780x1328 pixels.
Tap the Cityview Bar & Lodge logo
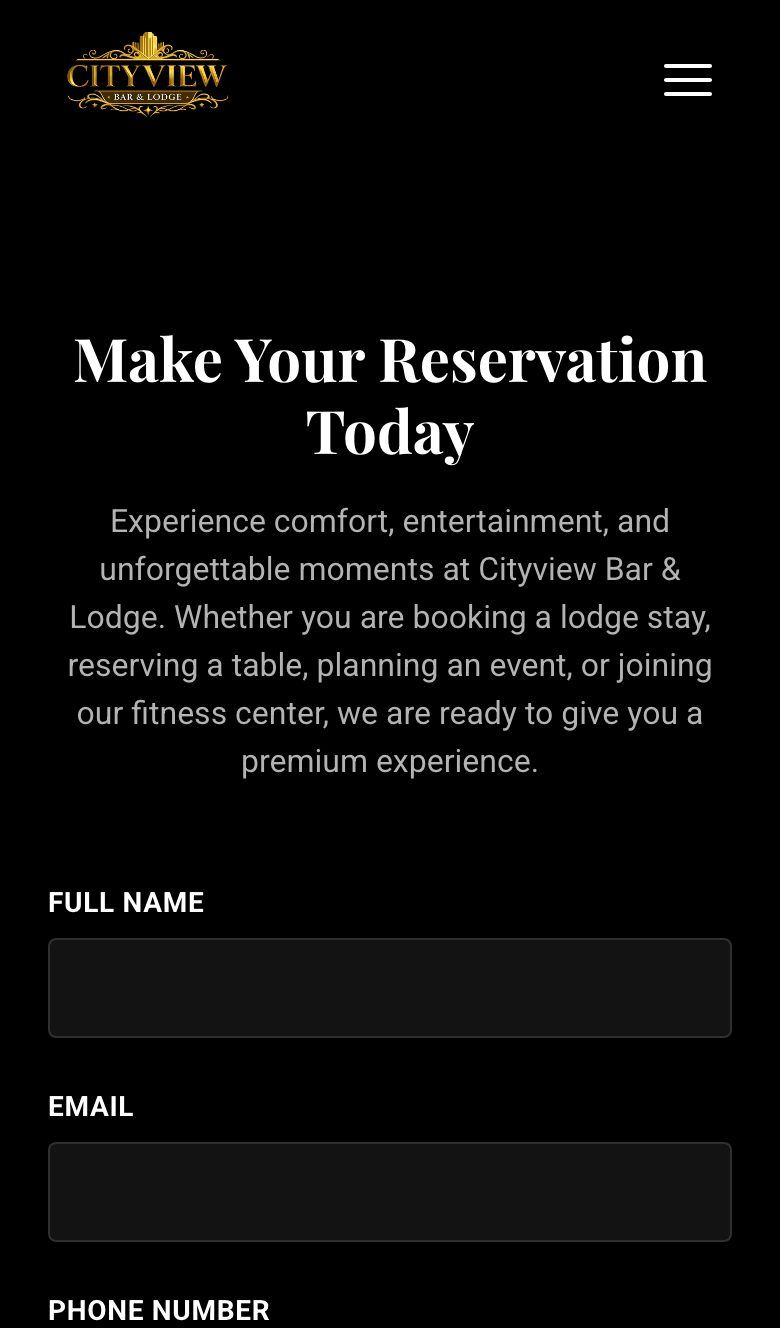pos(148,74)
